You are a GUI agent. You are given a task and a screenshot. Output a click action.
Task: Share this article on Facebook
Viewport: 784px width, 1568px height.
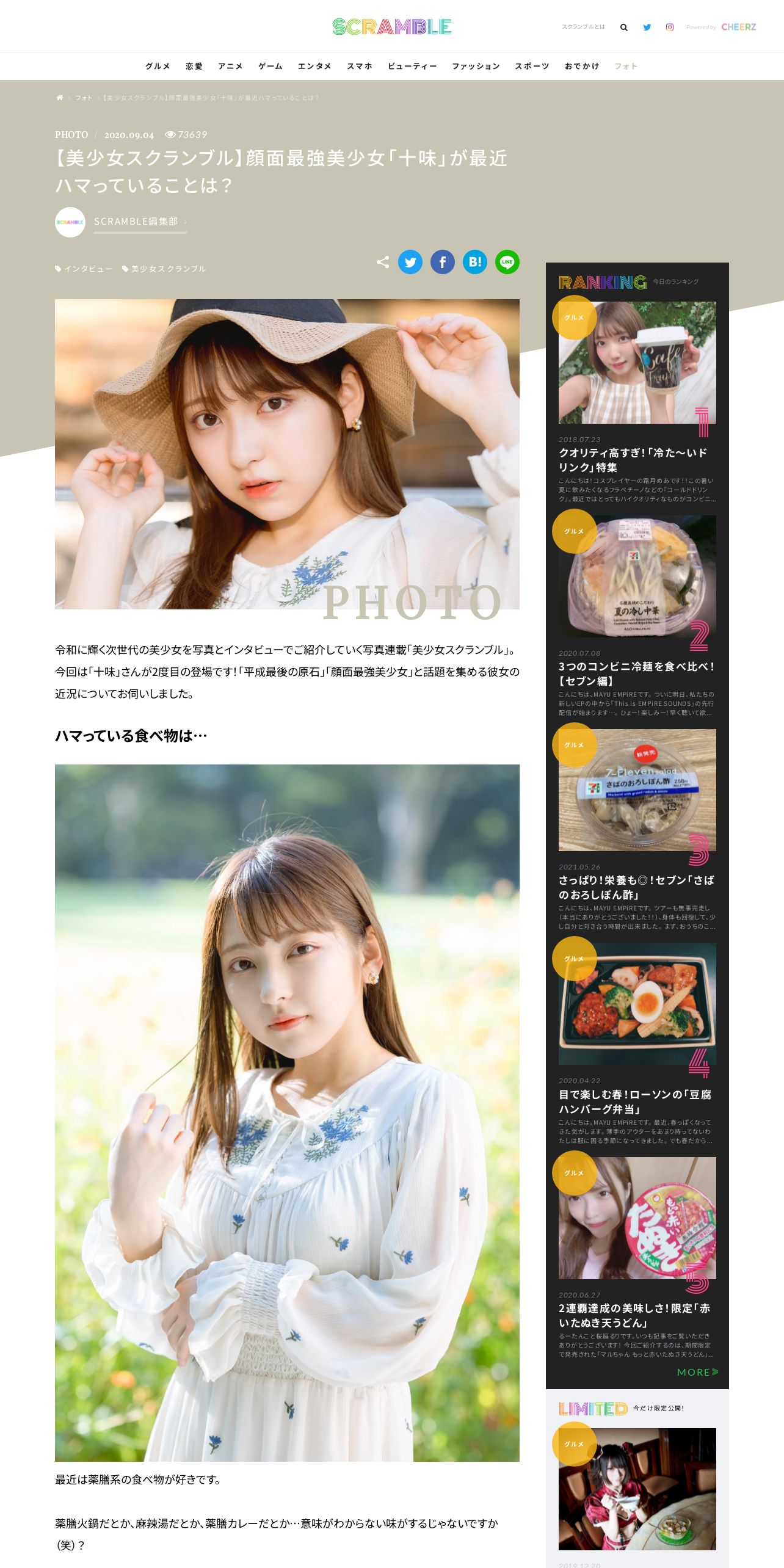click(443, 263)
